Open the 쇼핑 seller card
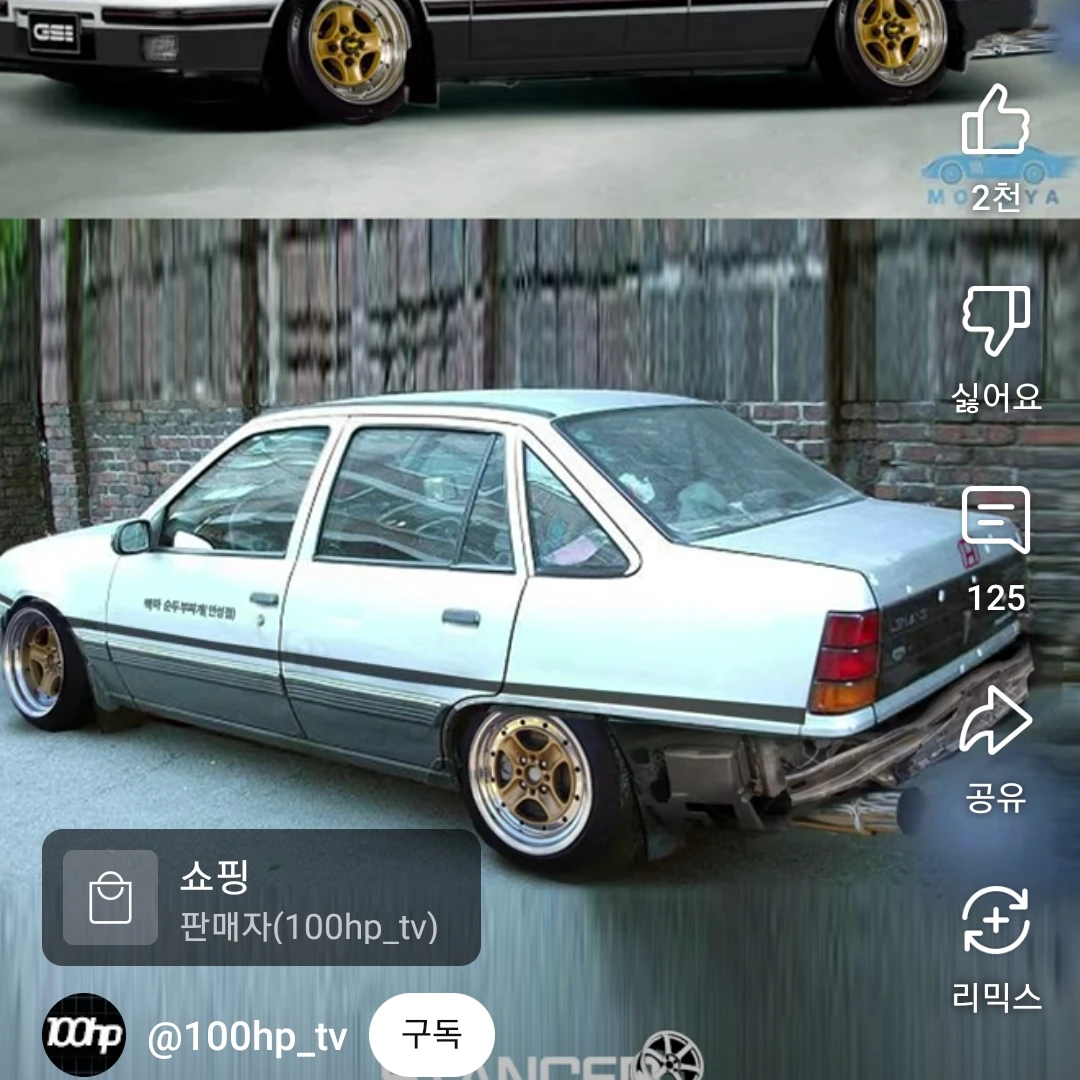Screen dimensions: 1080x1080 (261, 897)
